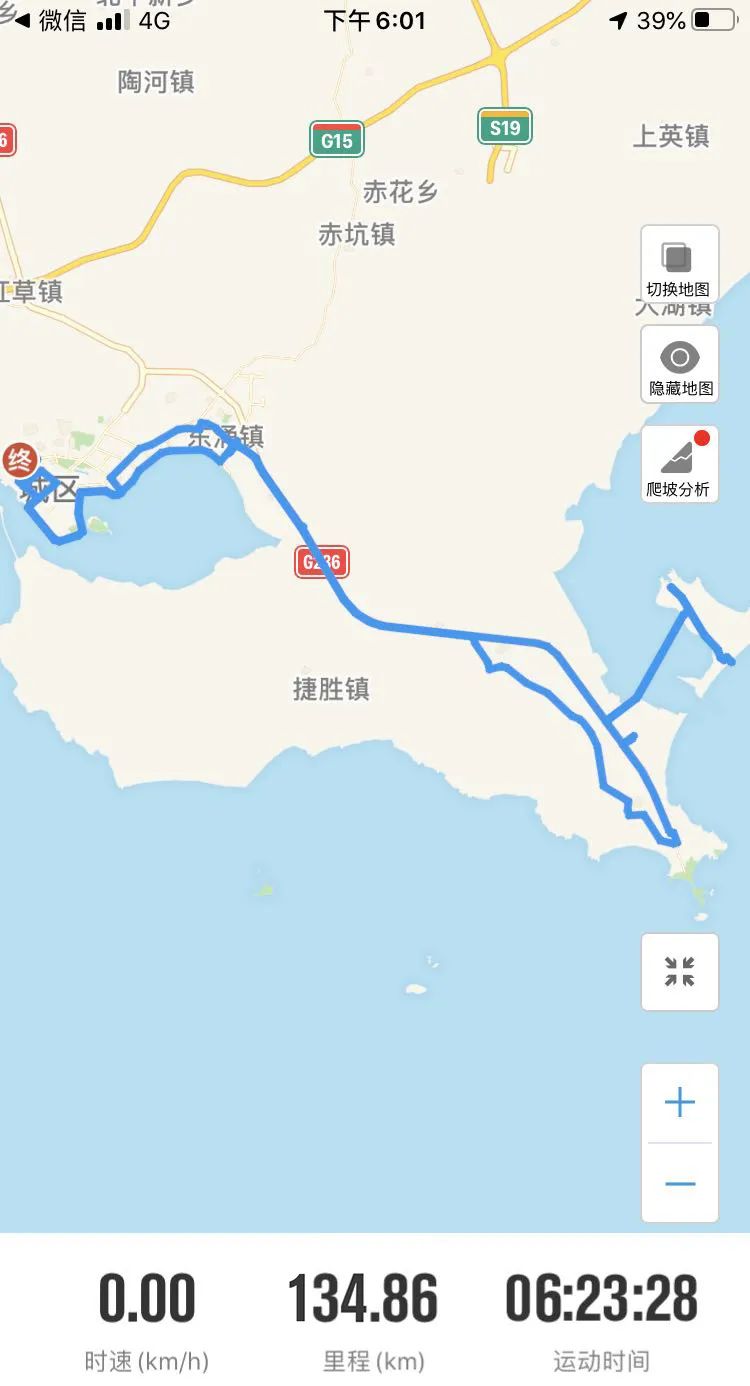The width and height of the screenshot is (750, 1386).
Task: Zoom out of the map
Action: (x=679, y=1184)
